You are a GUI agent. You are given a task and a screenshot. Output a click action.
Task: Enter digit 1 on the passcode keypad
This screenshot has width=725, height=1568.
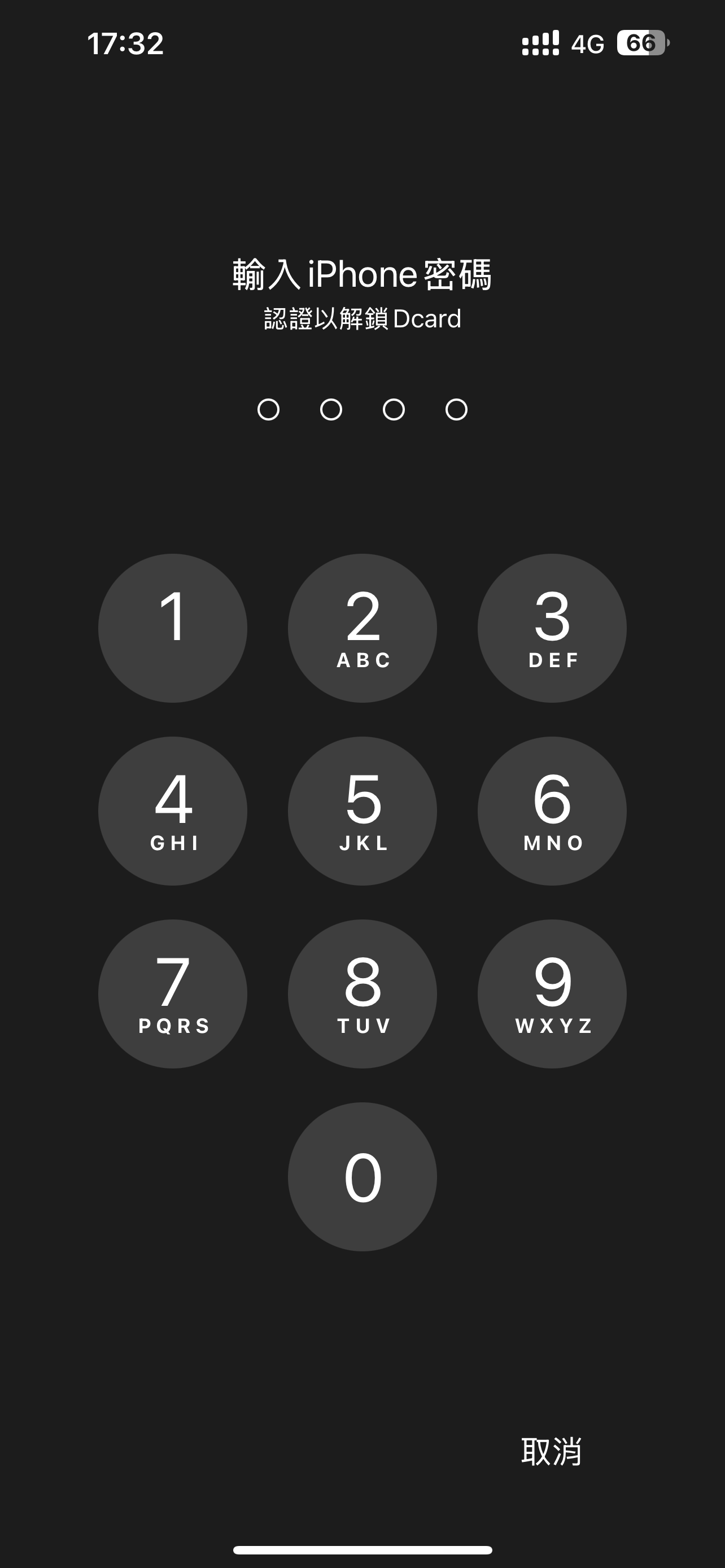pyautogui.click(x=172, y=628)
